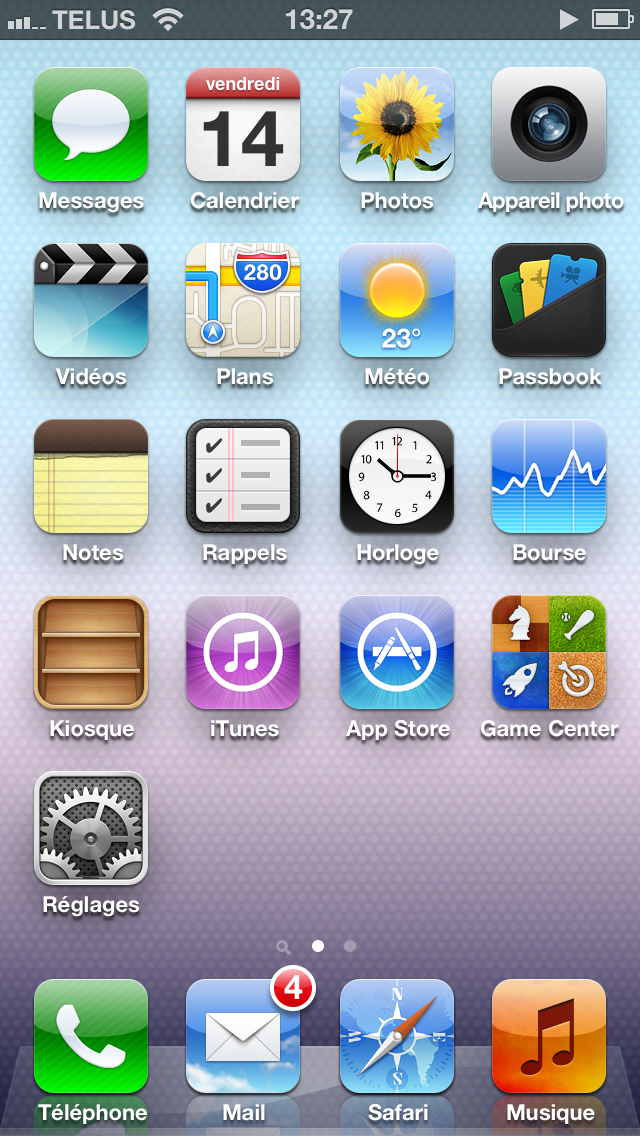The width and height of the screenshot is (640, 1136).
Task: Open the Vidéos app
Action: 91,301
